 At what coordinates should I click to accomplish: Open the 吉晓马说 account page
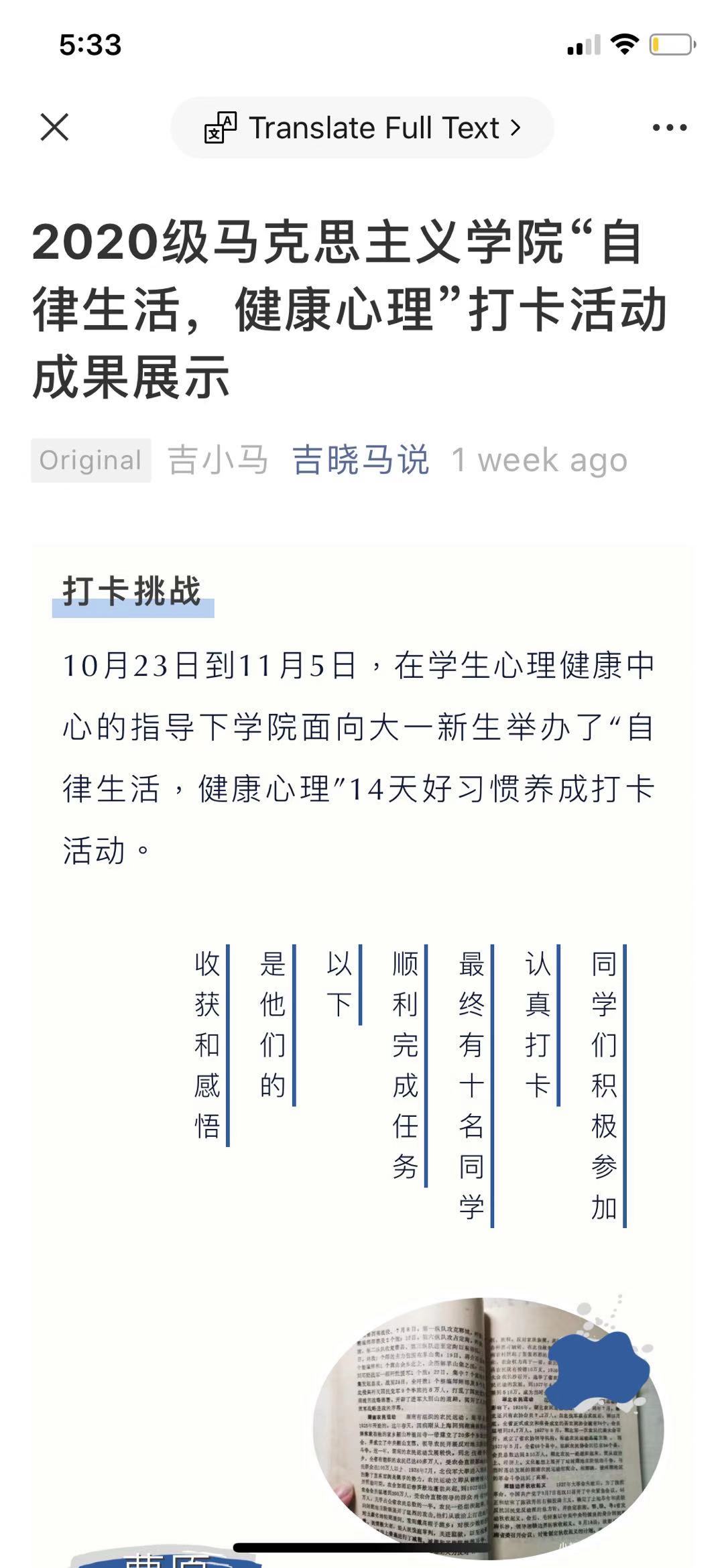tap(361, 460)
